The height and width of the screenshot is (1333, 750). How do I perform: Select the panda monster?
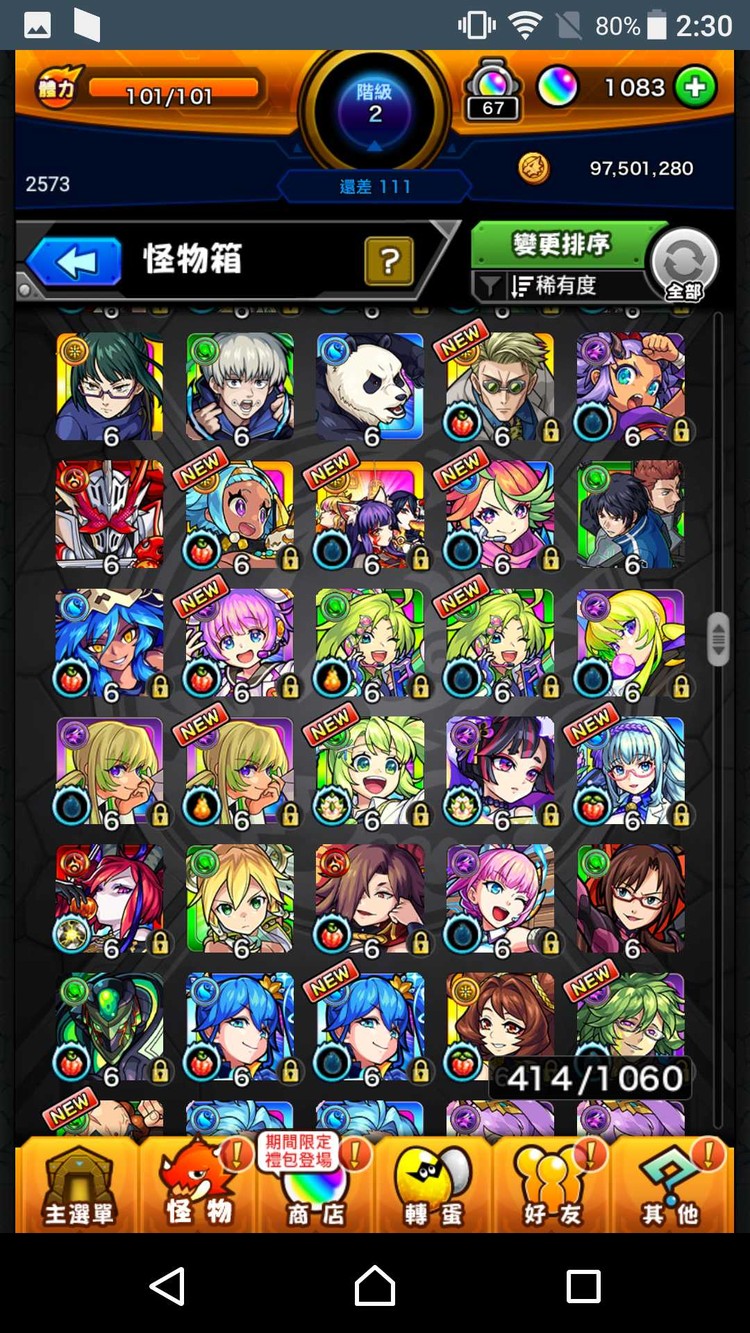[x=370, y=388]
